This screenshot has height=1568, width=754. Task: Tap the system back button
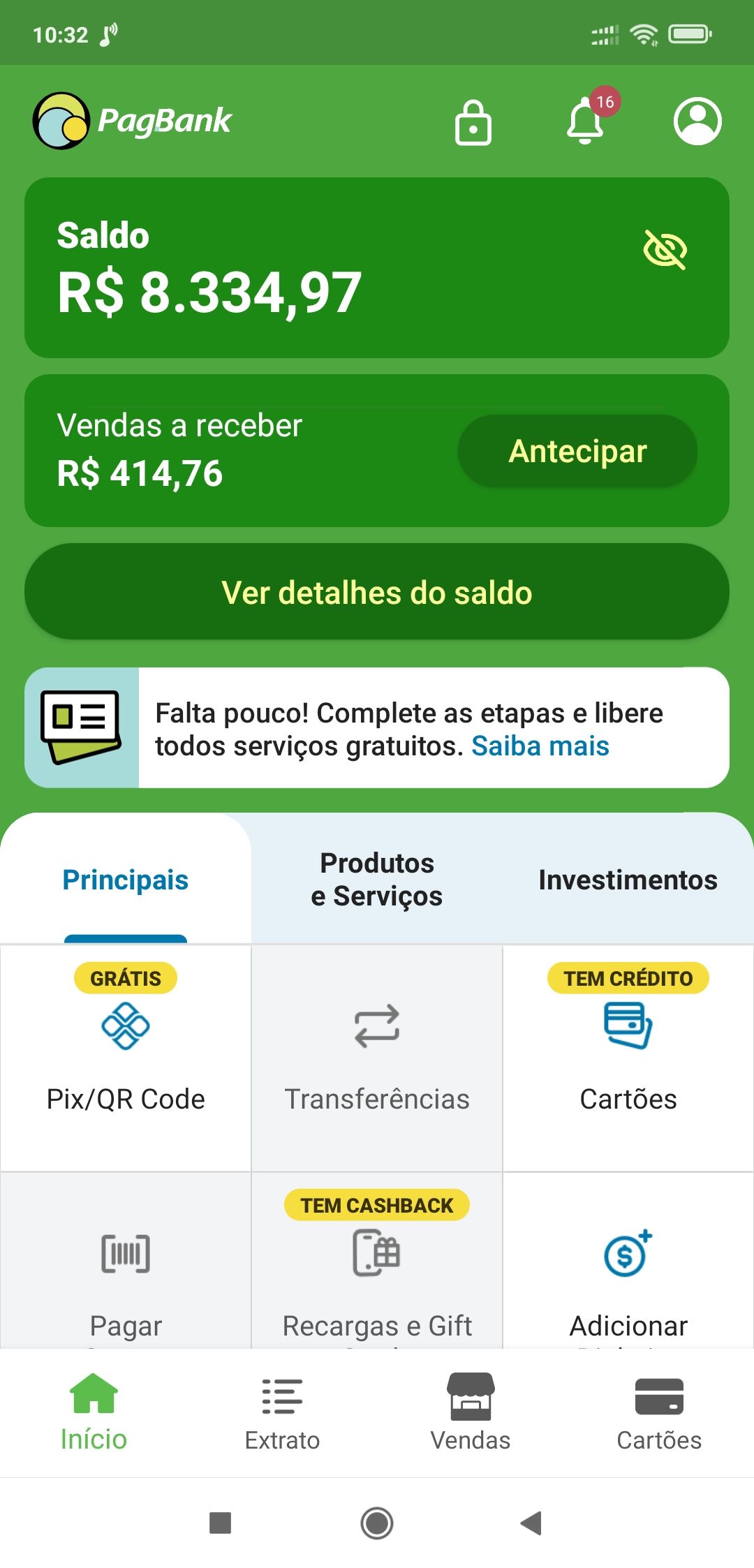click(531, 1523)
